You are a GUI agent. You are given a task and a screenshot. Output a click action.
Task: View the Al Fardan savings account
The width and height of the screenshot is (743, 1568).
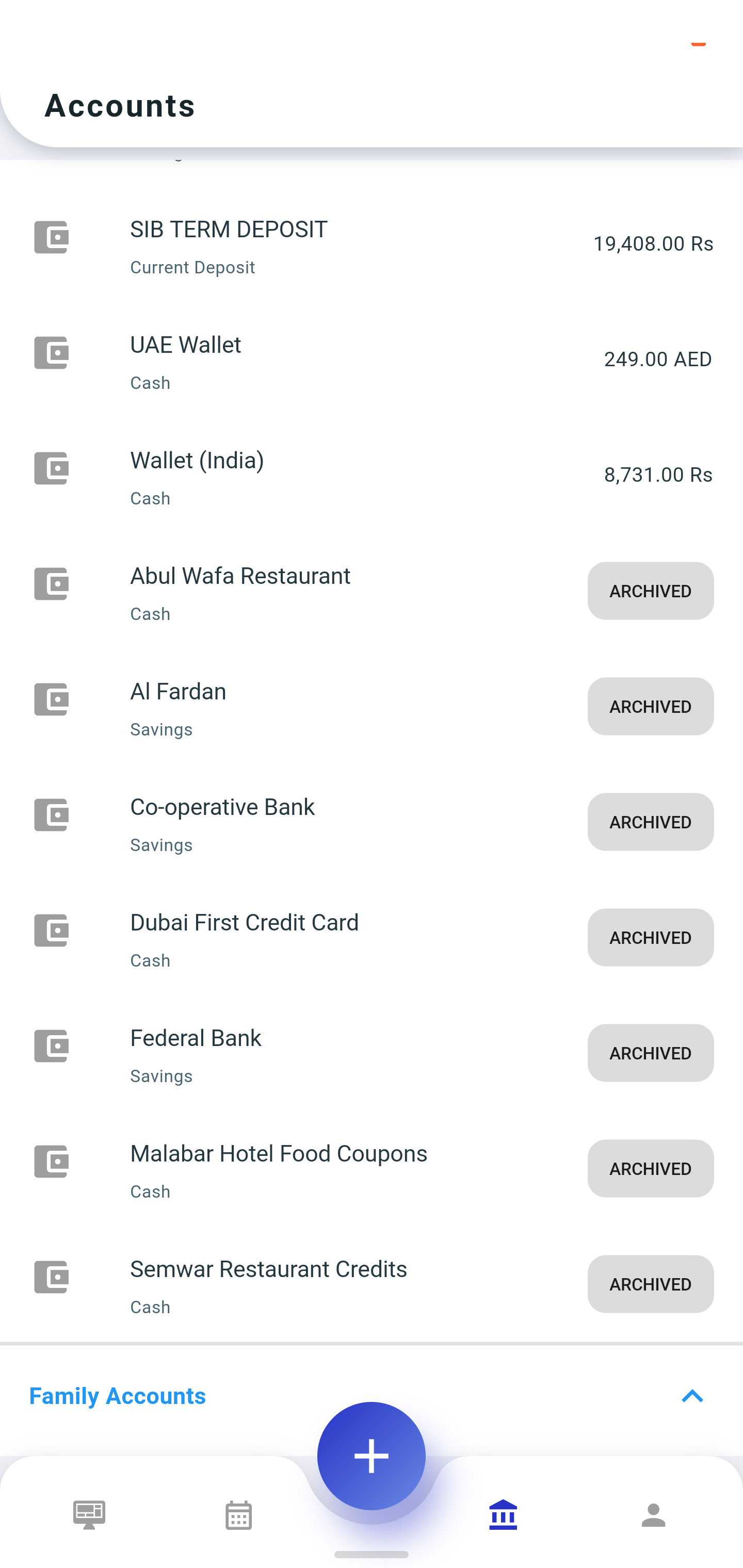[x=304, y=707]
